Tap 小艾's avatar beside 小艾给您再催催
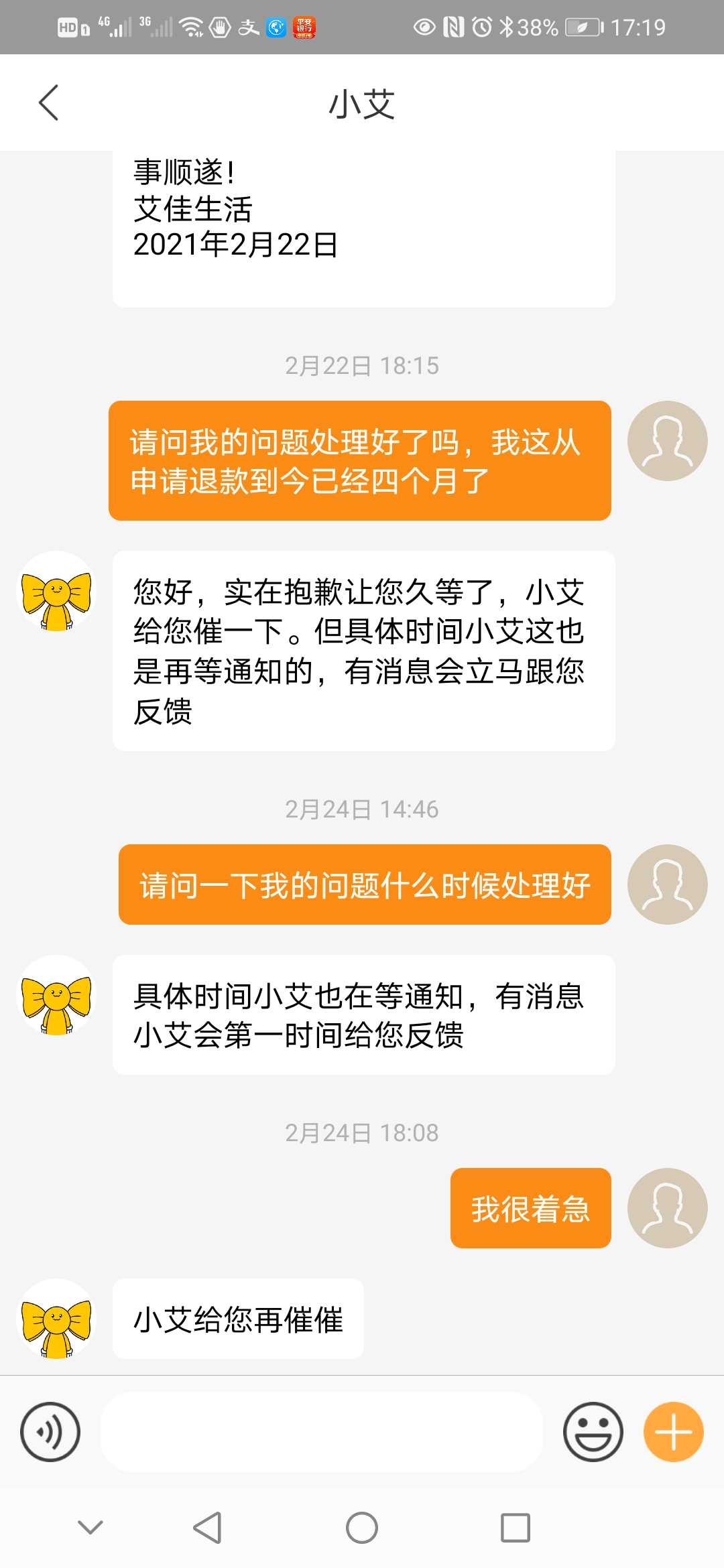This screenshot has height=1568, width=724. pos(57,1319)
